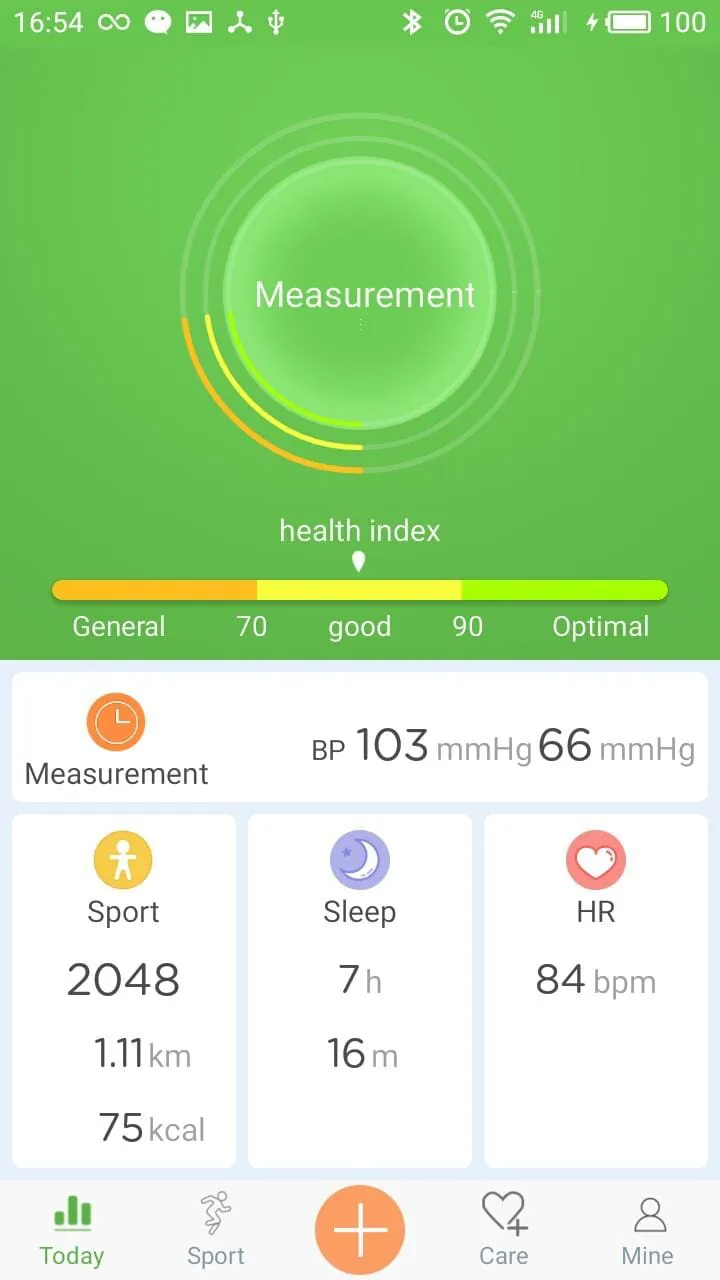Check the 84 bpm heart rate

pos(595,980)
